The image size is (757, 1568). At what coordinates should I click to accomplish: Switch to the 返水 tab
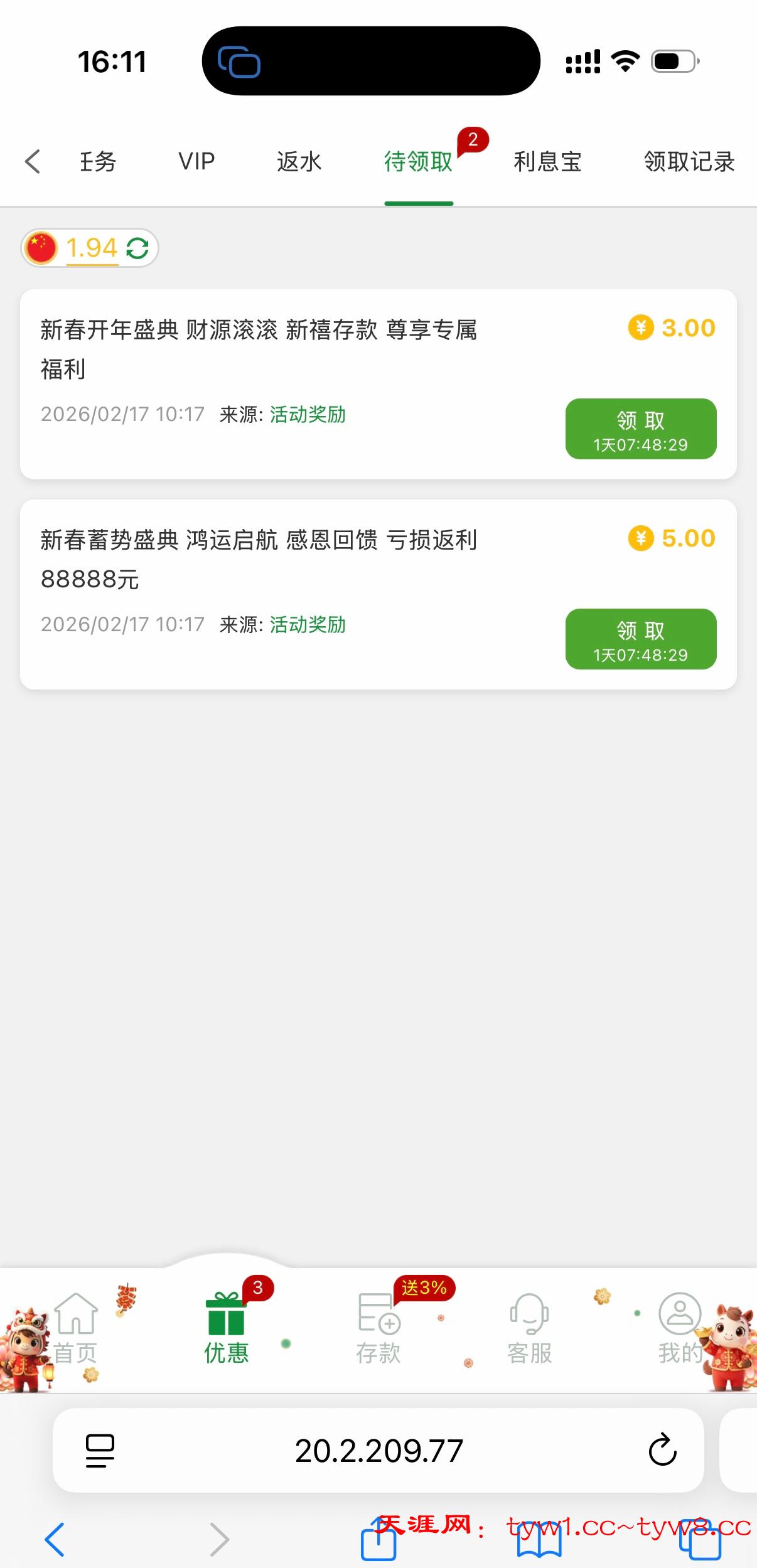(299, 161)
